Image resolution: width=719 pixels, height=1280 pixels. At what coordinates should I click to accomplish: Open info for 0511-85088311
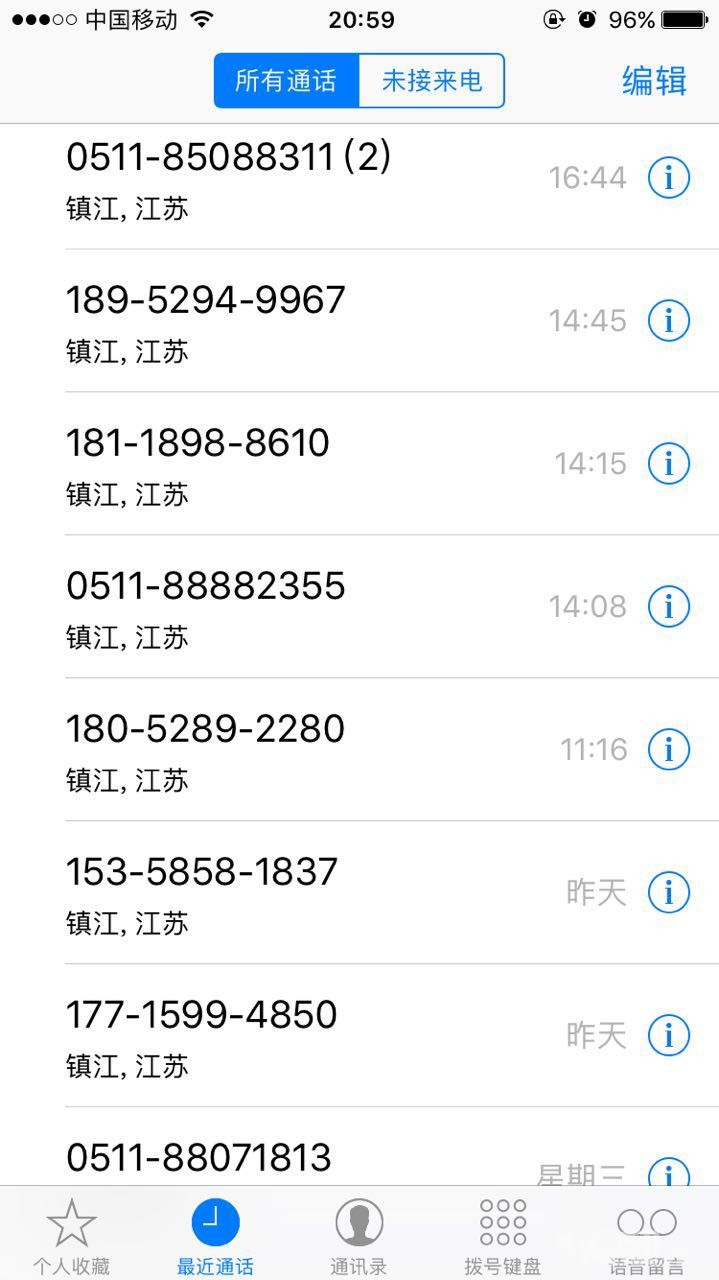[669, 178]
